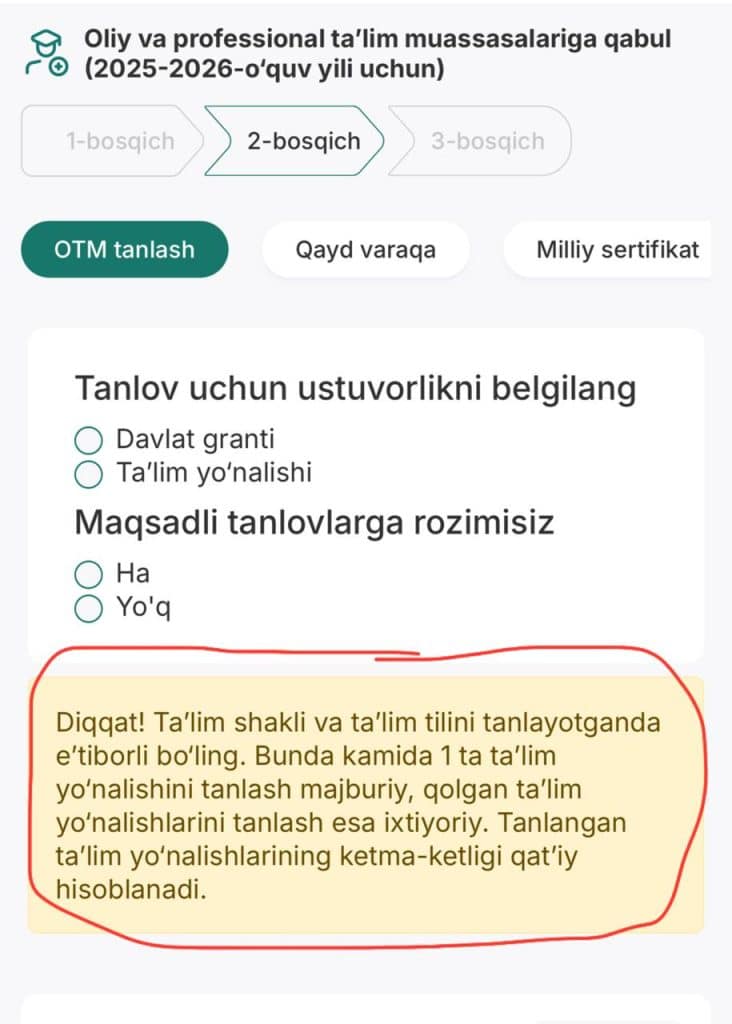This screenshot has width=732, height=1024.
Task: Select the 2-bosqich step
Action: click(303, 141)
